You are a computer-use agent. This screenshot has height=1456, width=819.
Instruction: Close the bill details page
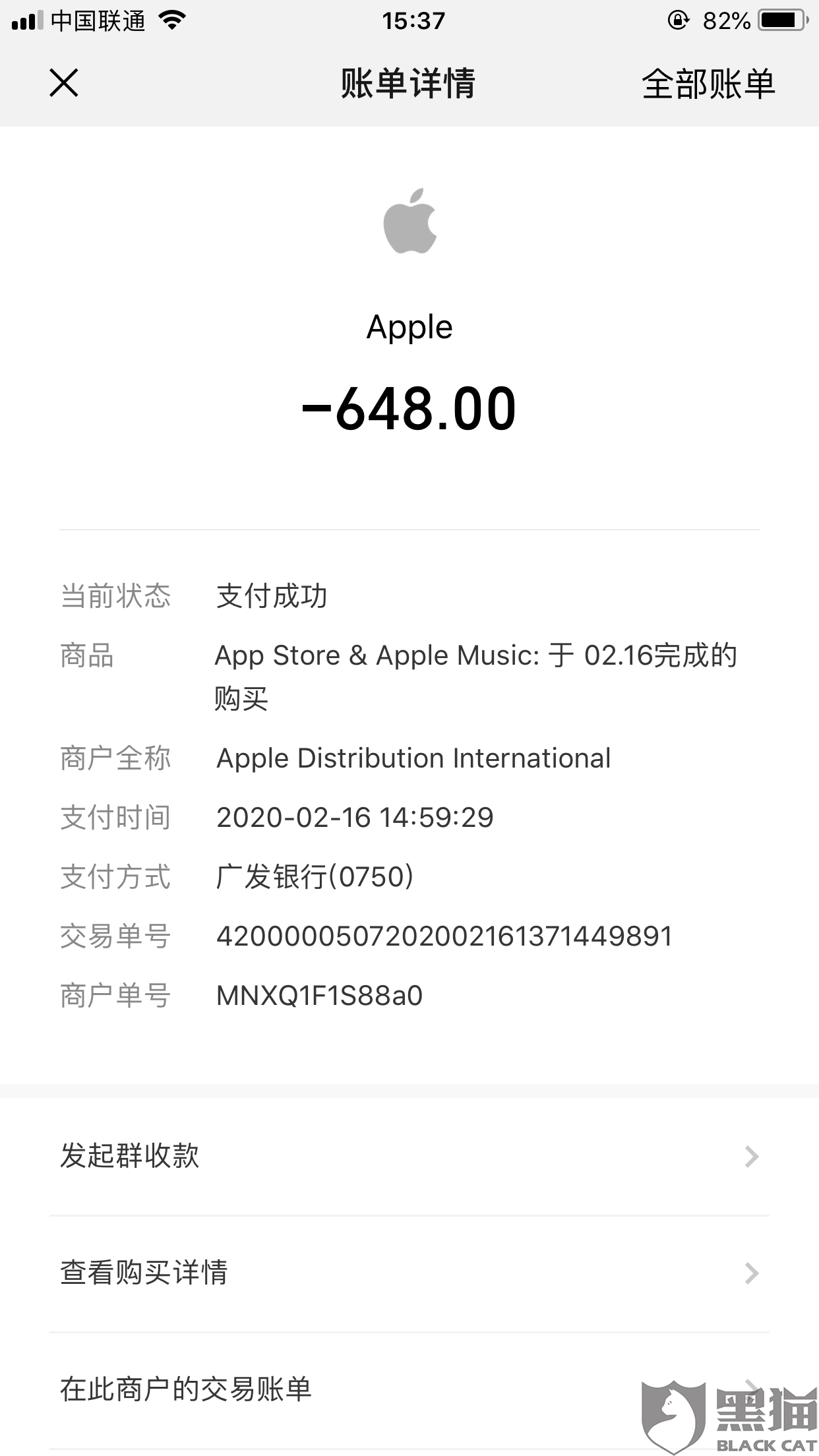(64, 83)
